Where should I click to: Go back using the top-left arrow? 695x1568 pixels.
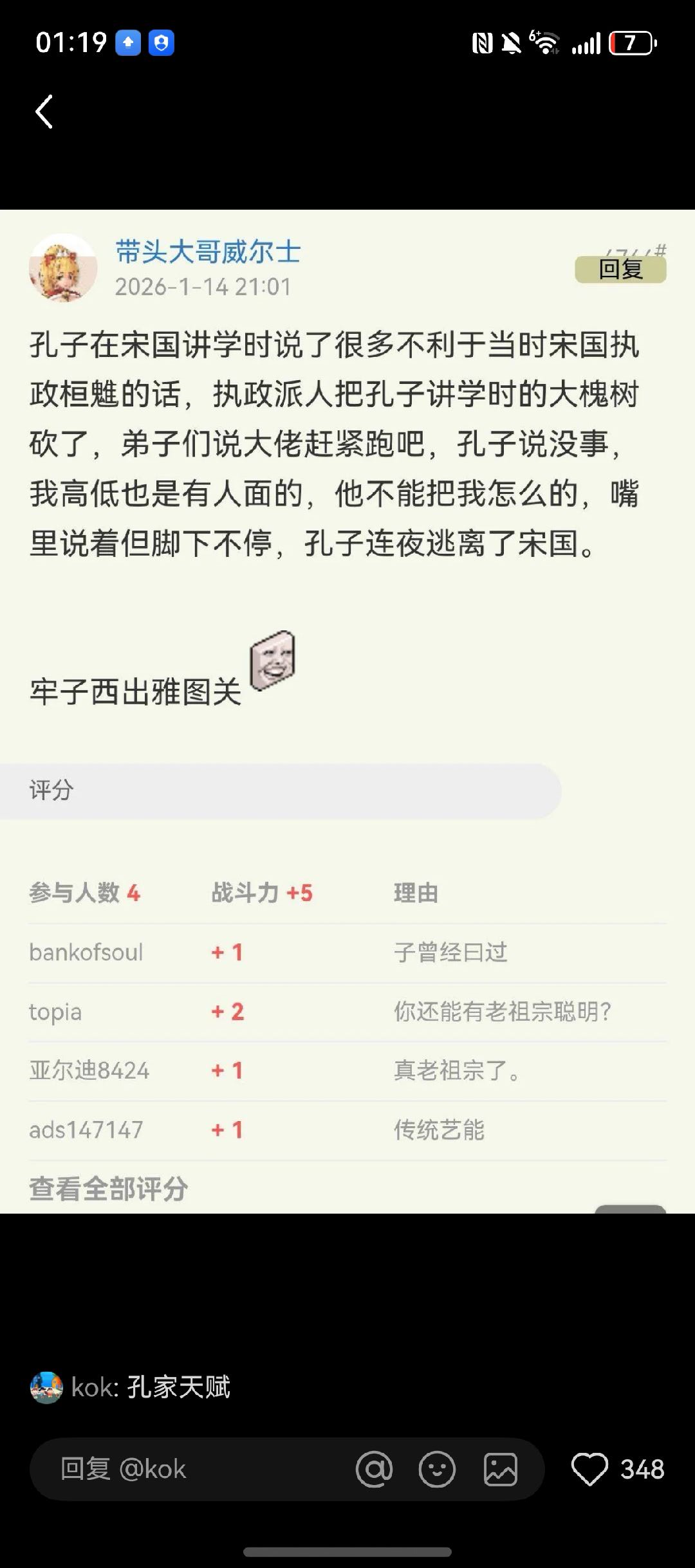tap(44, 112)
